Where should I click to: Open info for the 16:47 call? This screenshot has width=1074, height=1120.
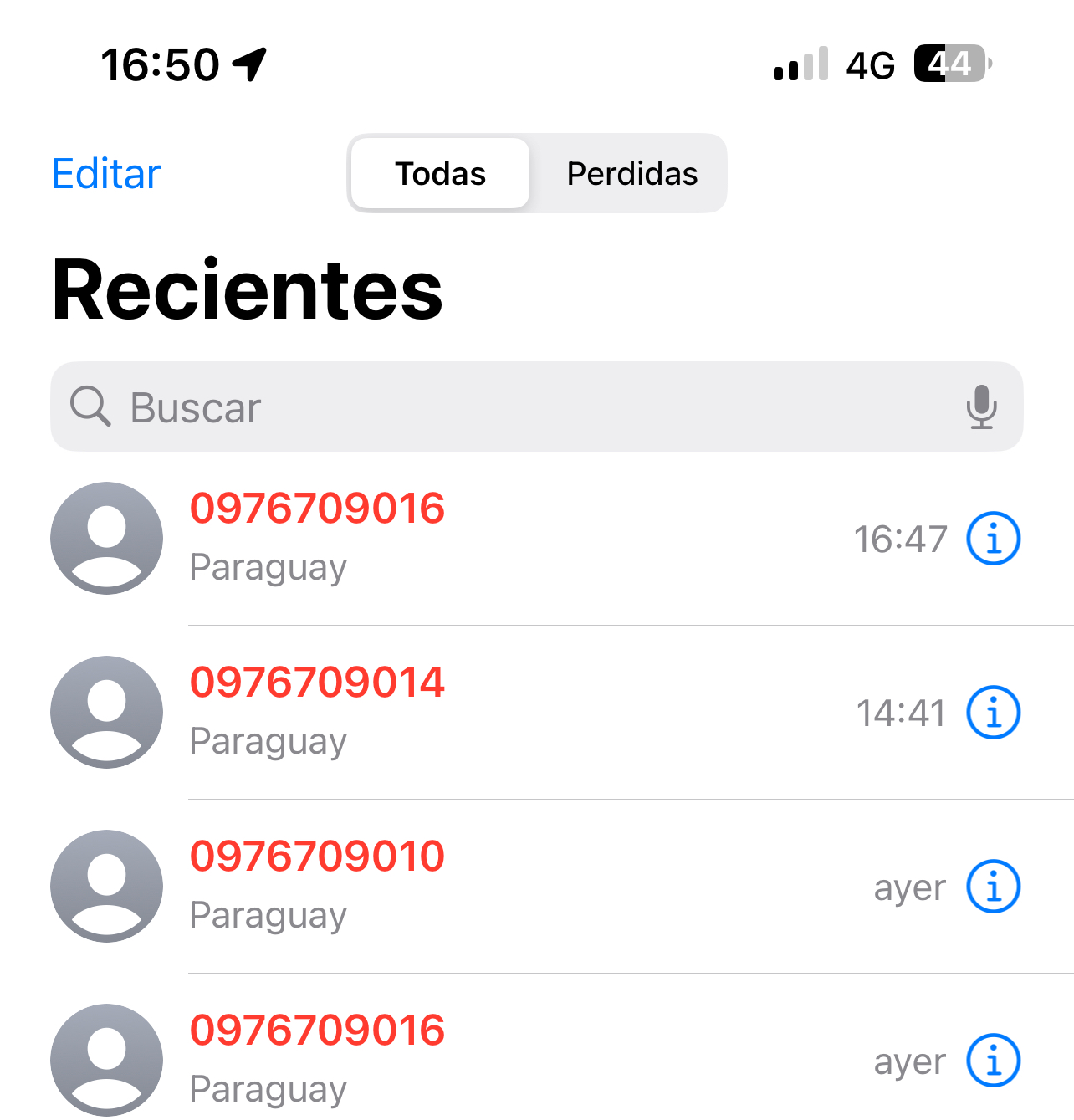(993, 539)
